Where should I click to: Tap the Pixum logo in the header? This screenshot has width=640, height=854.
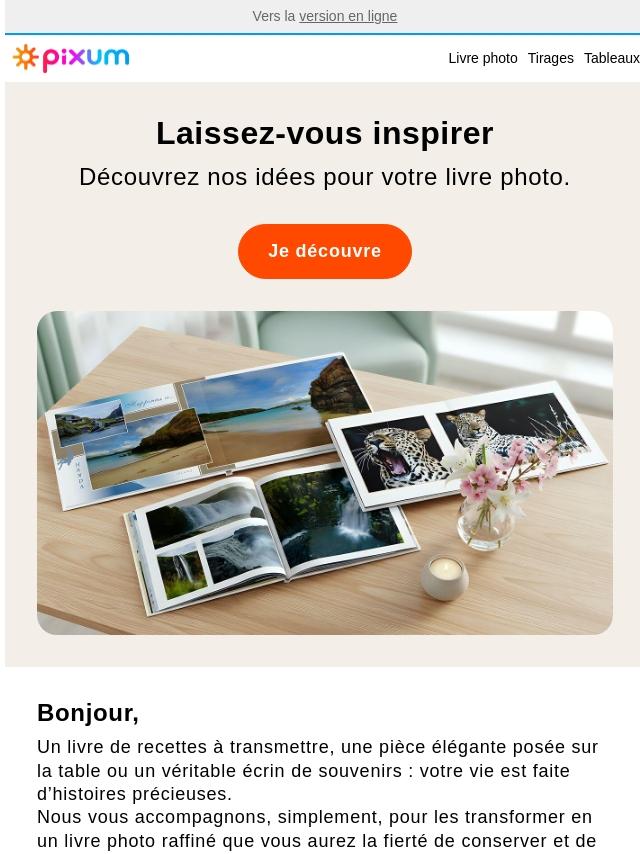[x=71, y=59]
